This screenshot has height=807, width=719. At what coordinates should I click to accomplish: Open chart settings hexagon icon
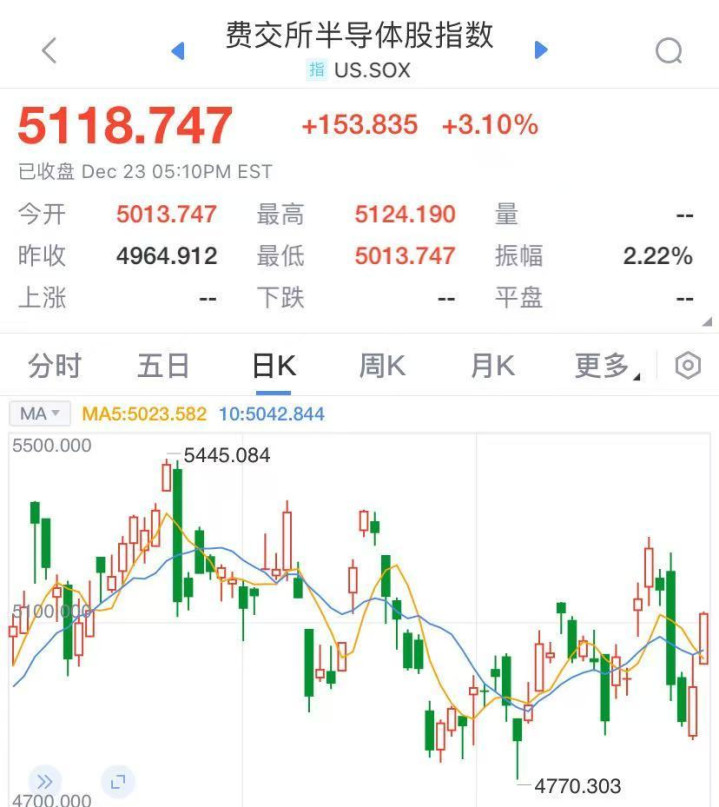point(688,366)
